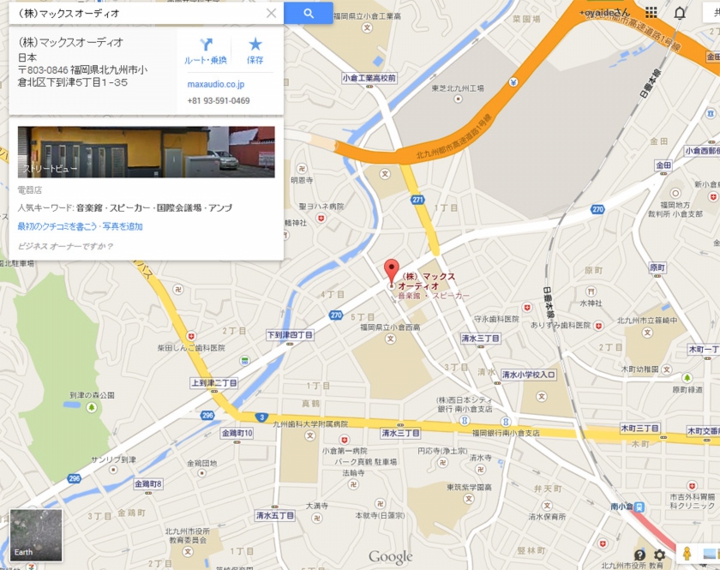The height and width of the screenshot is (570, 720).
Task: Switch to the Earth satellite view
Action: click(36, 535)
